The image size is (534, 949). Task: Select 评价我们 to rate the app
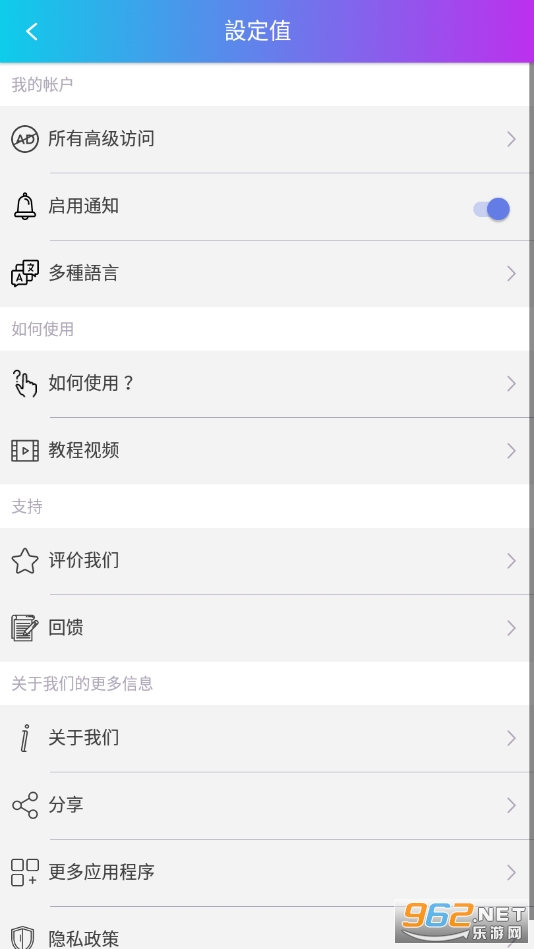point(267,561)
